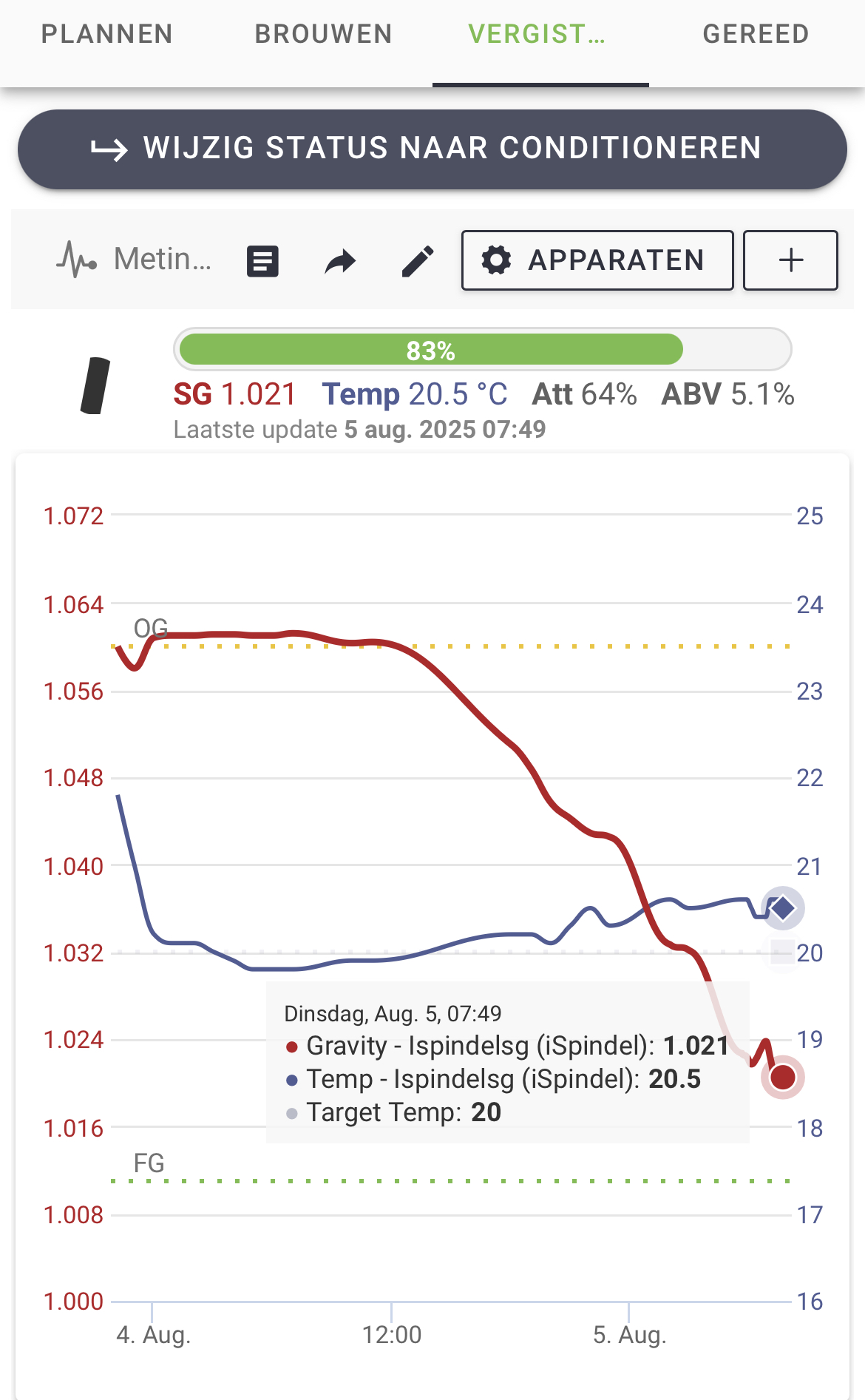Add a new reading with plus button
Screen dimensions: 865x1400
click(x=790, y=260)
